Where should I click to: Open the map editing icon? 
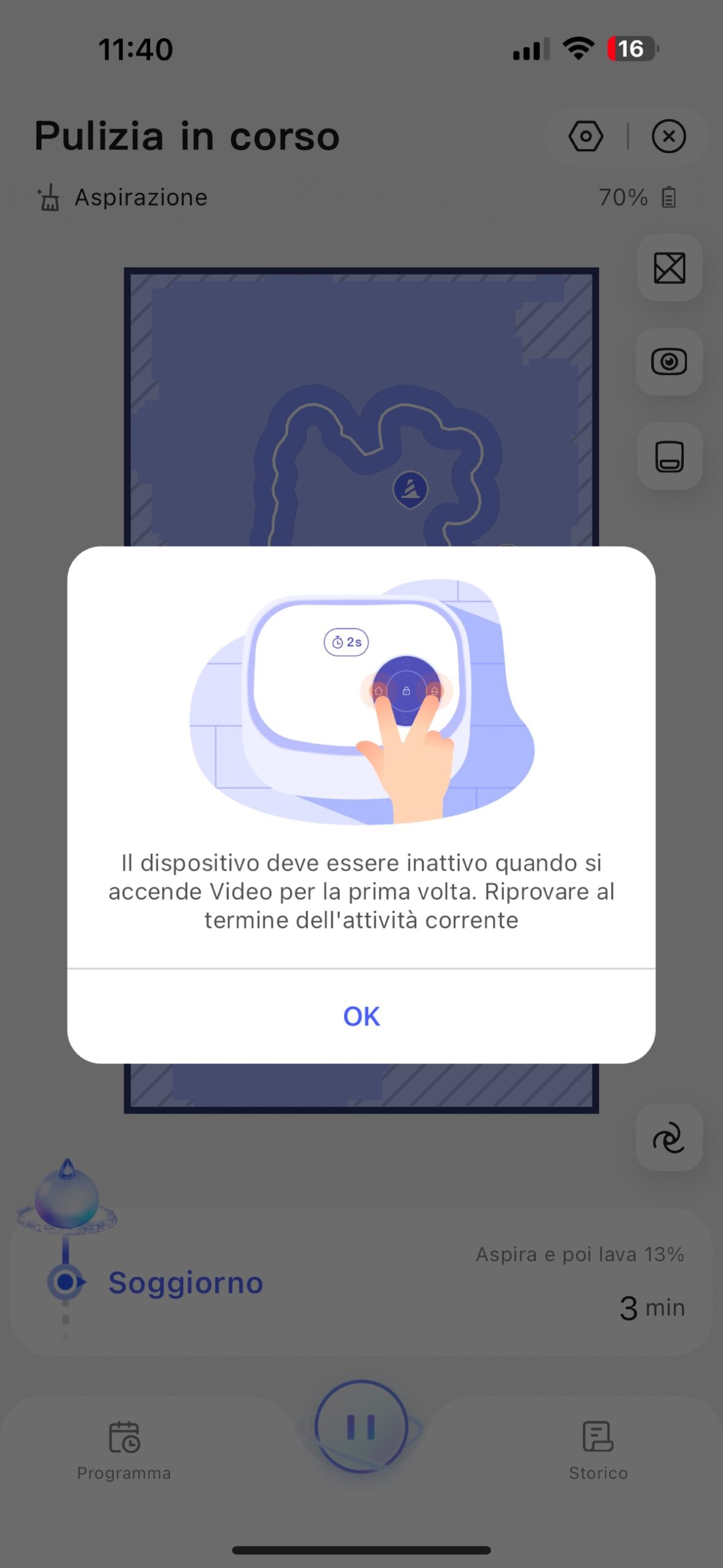pyautogui.click(x=669, y=268)
